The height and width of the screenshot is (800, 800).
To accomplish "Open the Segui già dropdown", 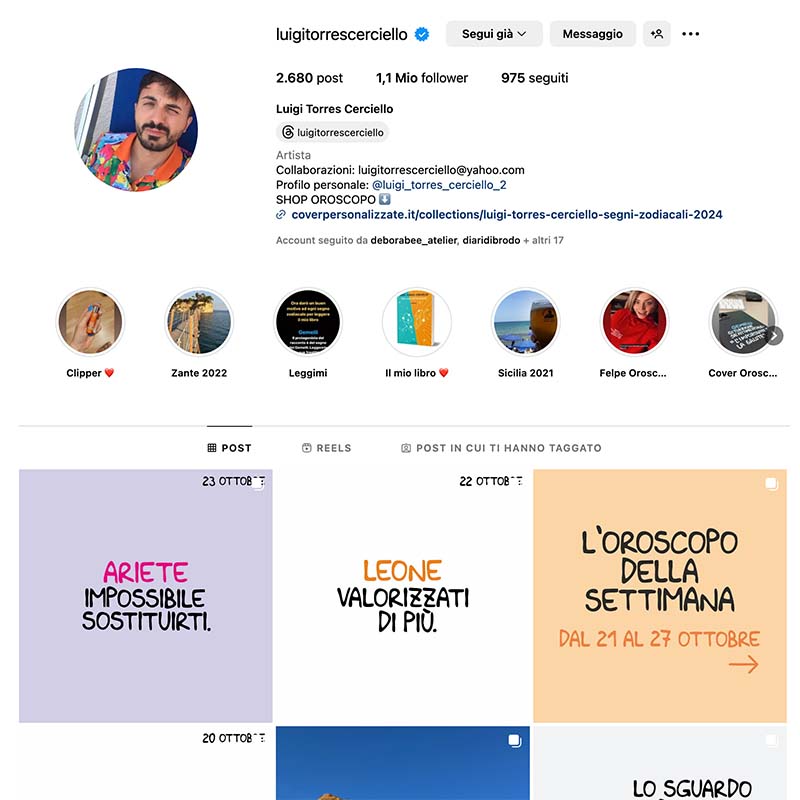I will point(494,34).
